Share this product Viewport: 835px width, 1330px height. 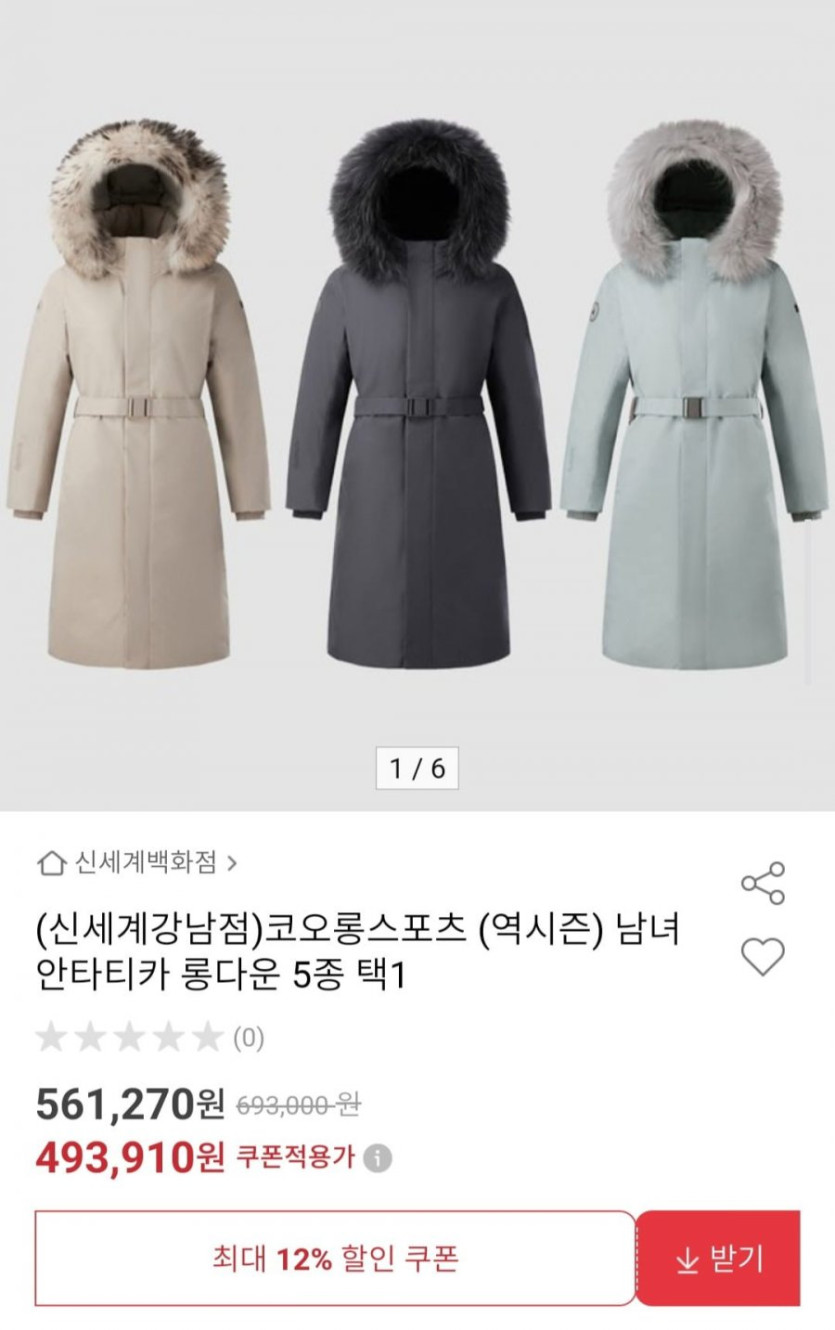[x=762, y=883]
